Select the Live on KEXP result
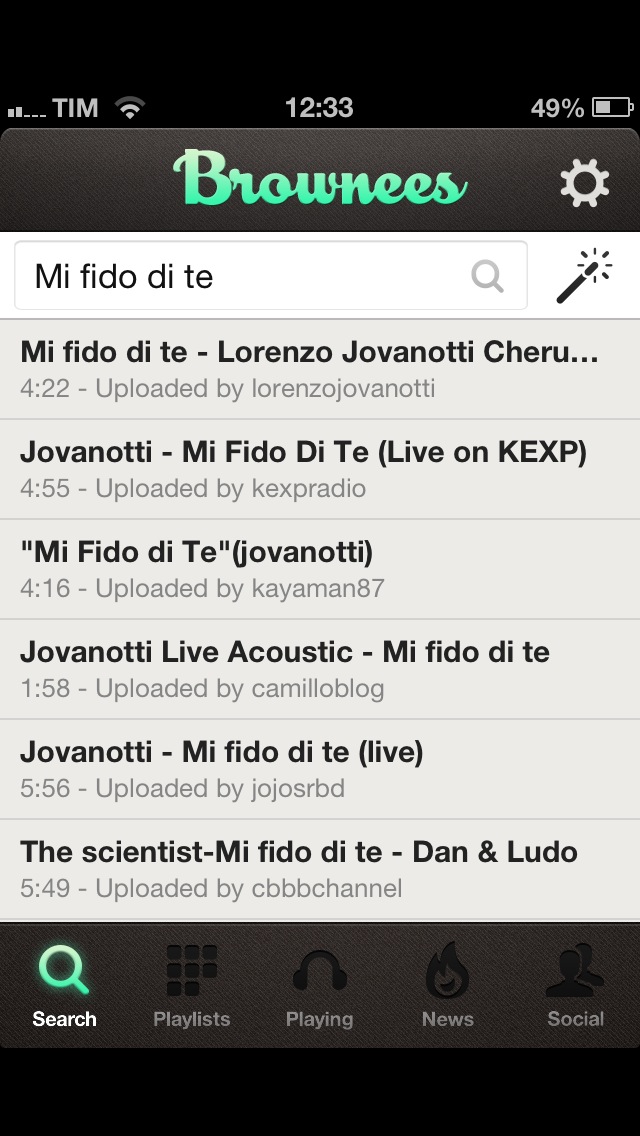The height and width of the screenshot is (1136, 640). [320, 469]
